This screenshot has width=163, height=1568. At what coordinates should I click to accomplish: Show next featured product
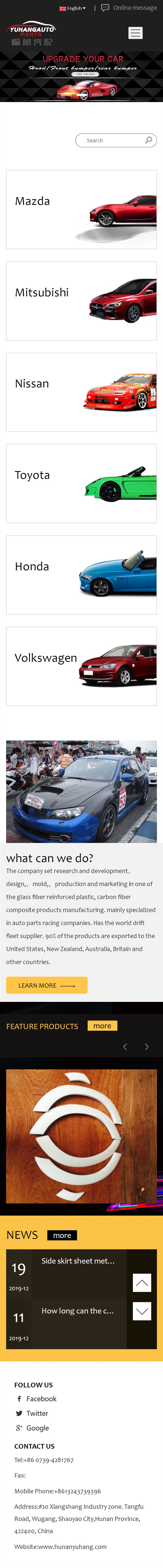point(146,1046)
